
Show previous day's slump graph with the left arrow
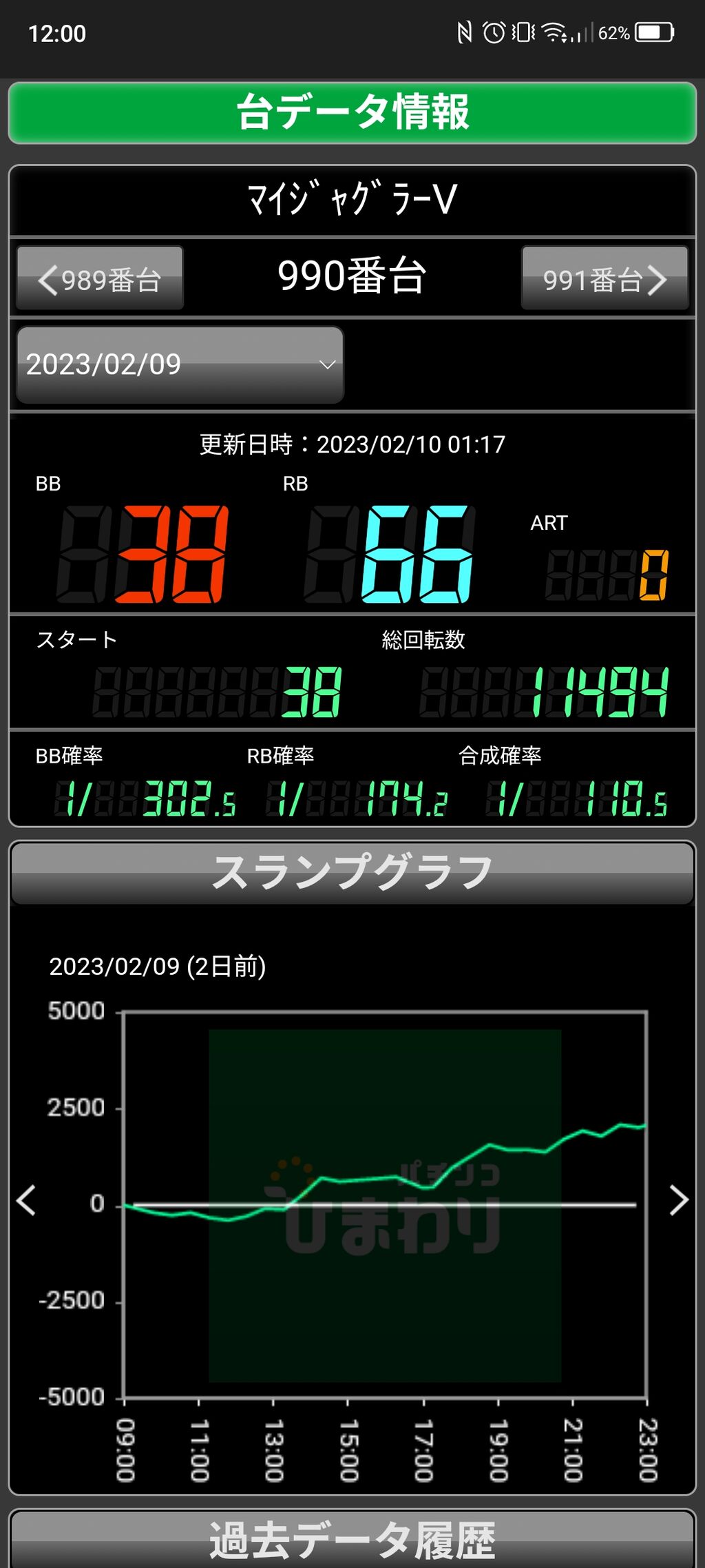26,1200
